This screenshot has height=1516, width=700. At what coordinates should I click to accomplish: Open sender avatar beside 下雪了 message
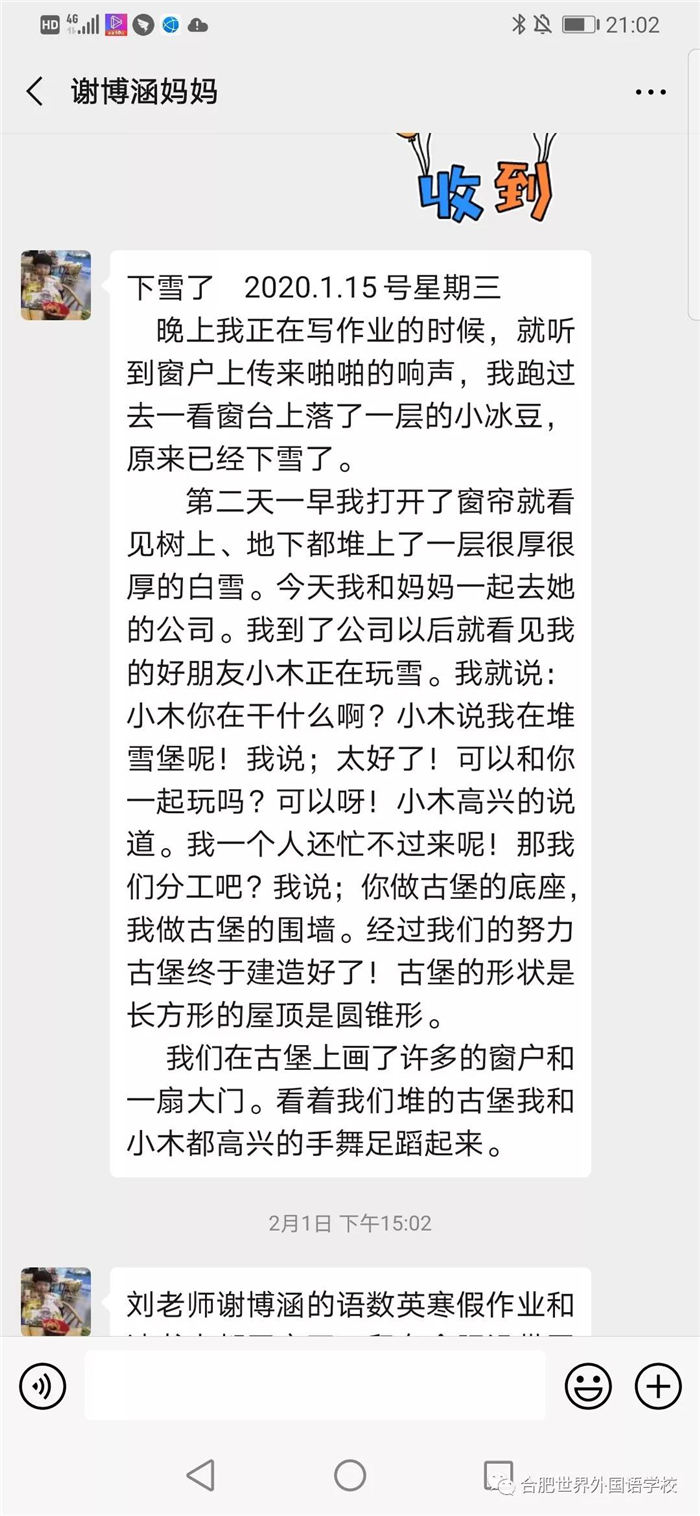tap(56, 285)
